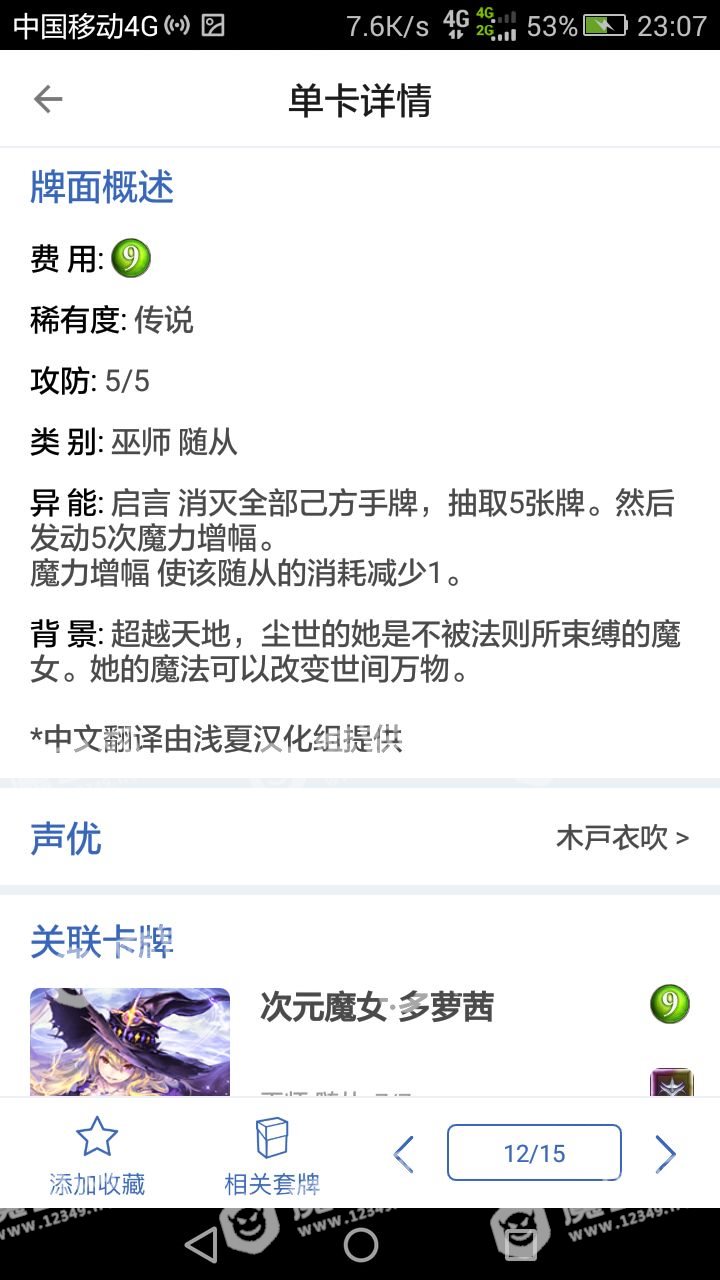Tap 添加收藏 to favorite this card
This screenshot has width=720, height=1280.
pyautogui.click(x=97, y=1157)
